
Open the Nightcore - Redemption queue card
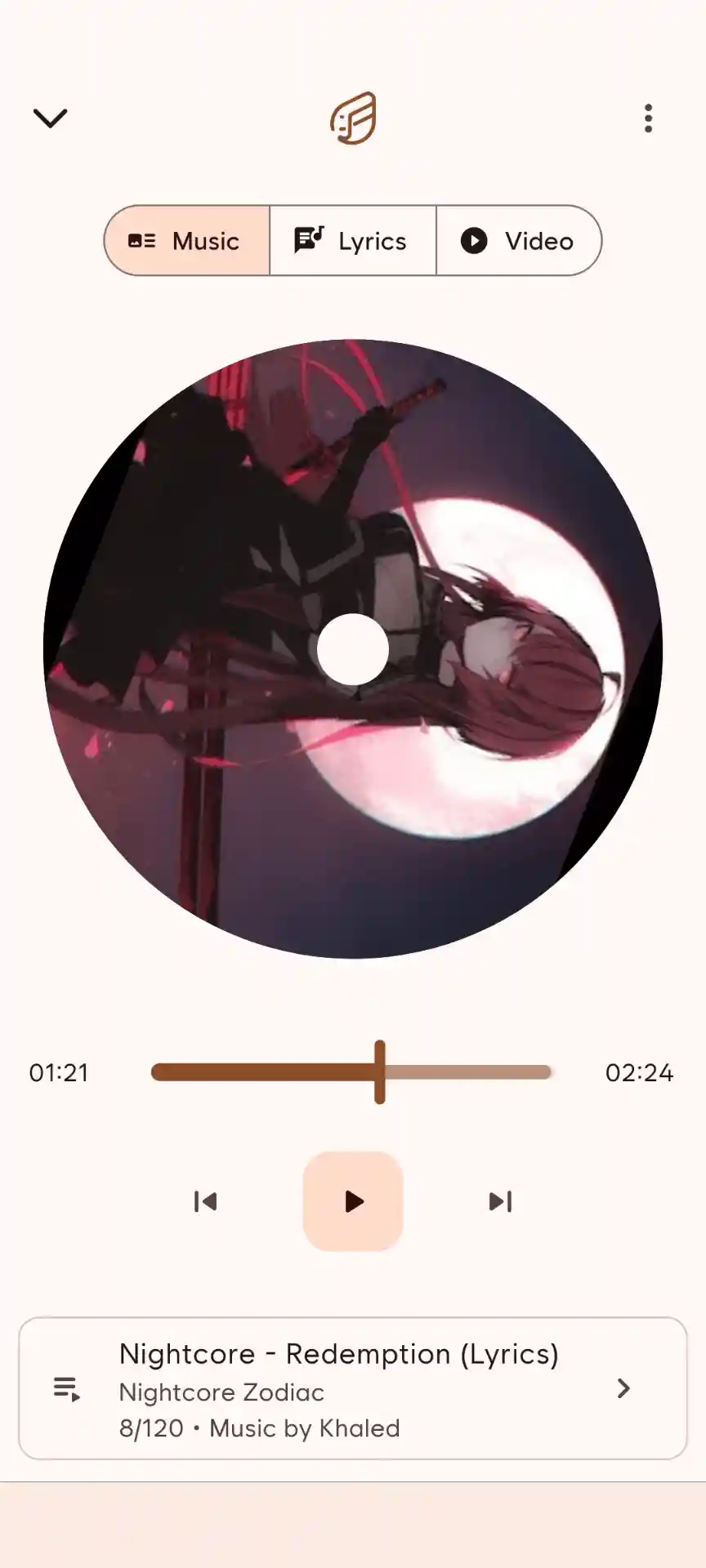click(x=353, y=1388)
